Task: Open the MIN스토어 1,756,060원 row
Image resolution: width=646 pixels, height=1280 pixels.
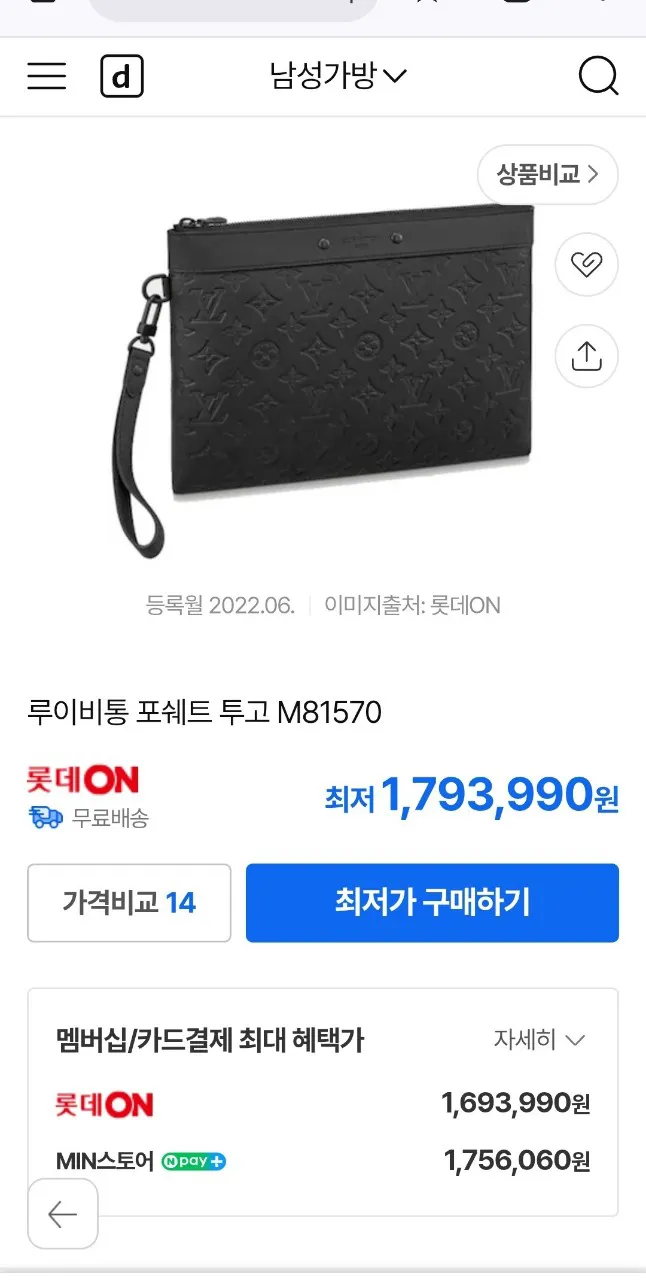Action: (x=322, y=1161)
